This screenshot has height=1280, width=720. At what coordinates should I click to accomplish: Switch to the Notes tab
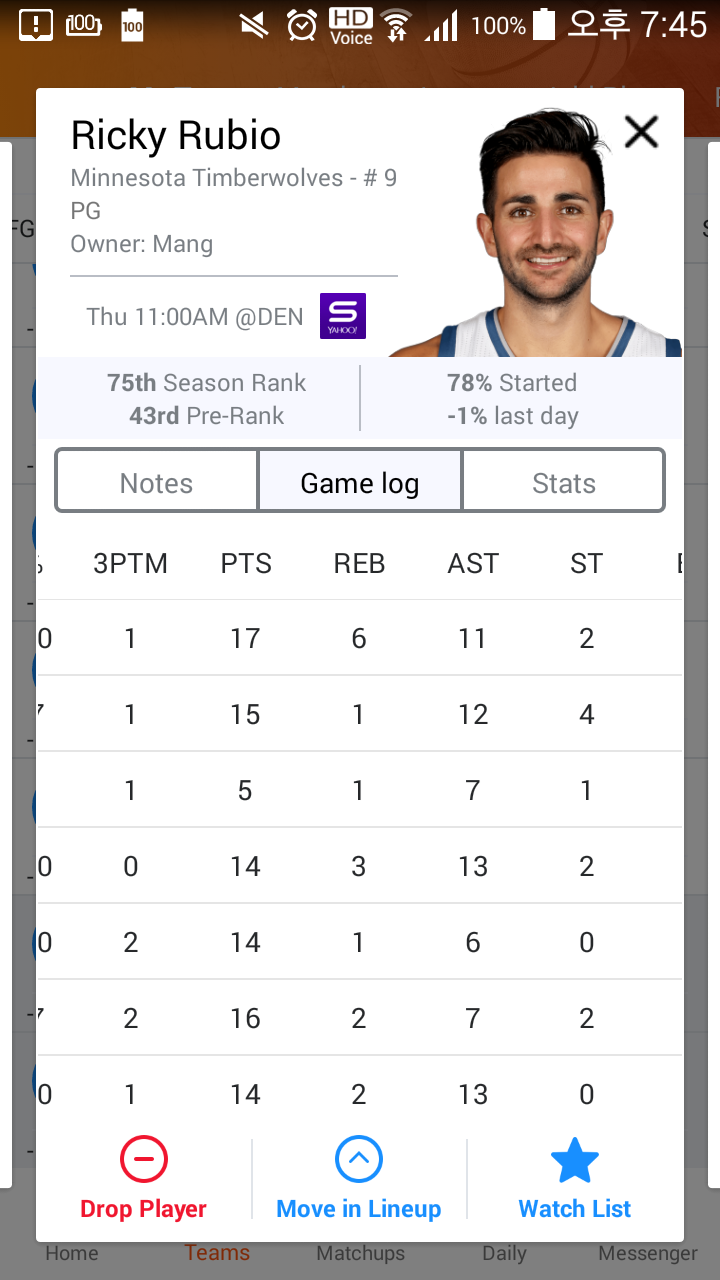point(157,483)
